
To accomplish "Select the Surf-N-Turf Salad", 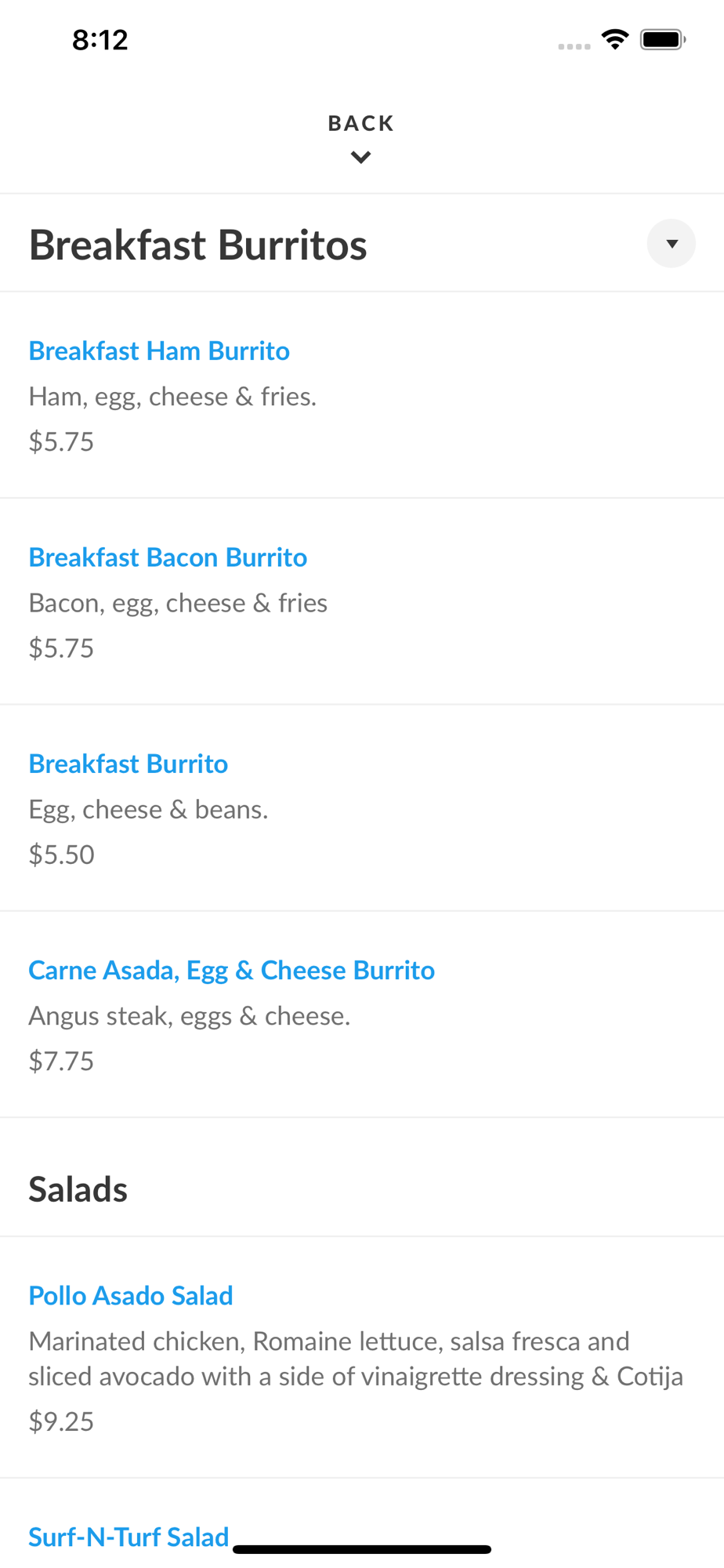I will click(129, 1537).
